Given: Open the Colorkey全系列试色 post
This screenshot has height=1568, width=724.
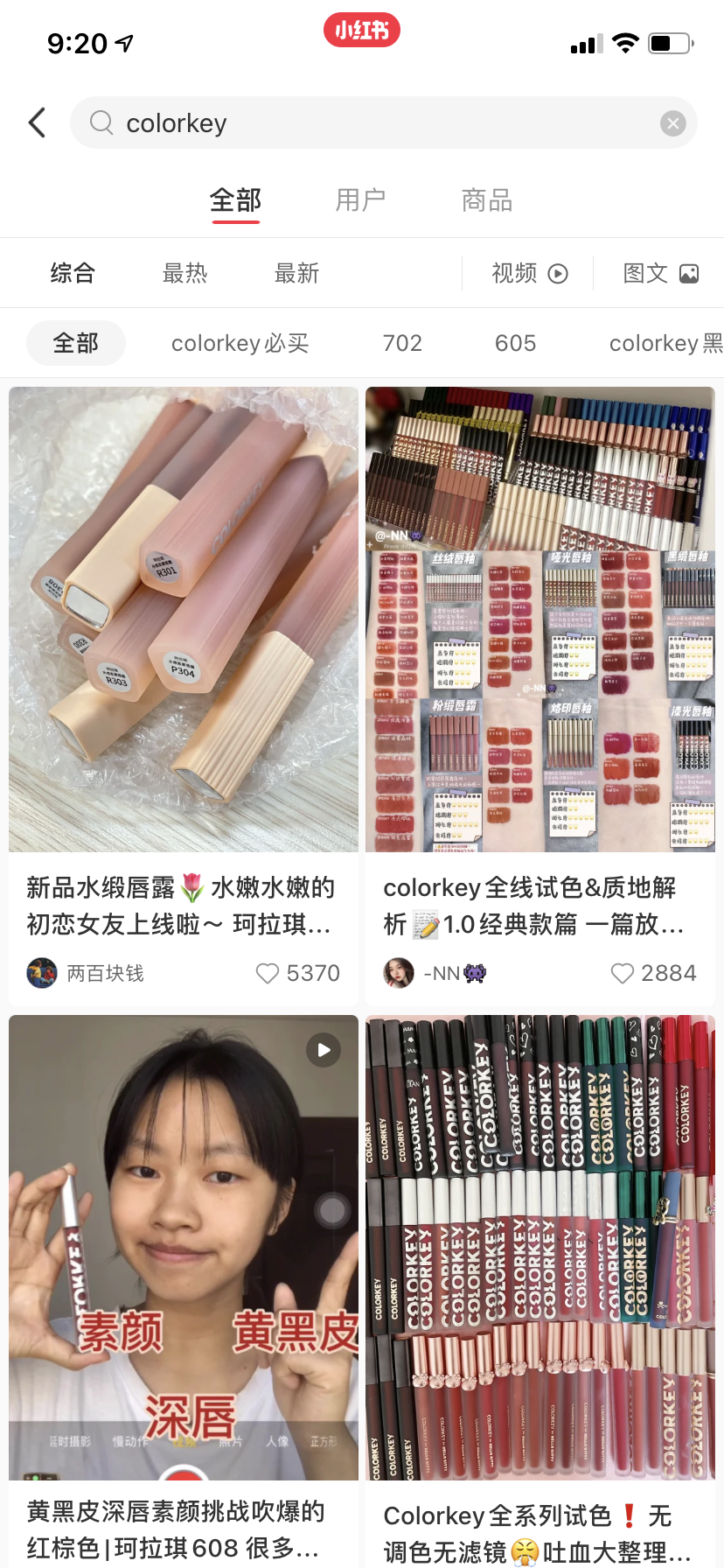Looking at the screenshot, I should pos(540,1248).
